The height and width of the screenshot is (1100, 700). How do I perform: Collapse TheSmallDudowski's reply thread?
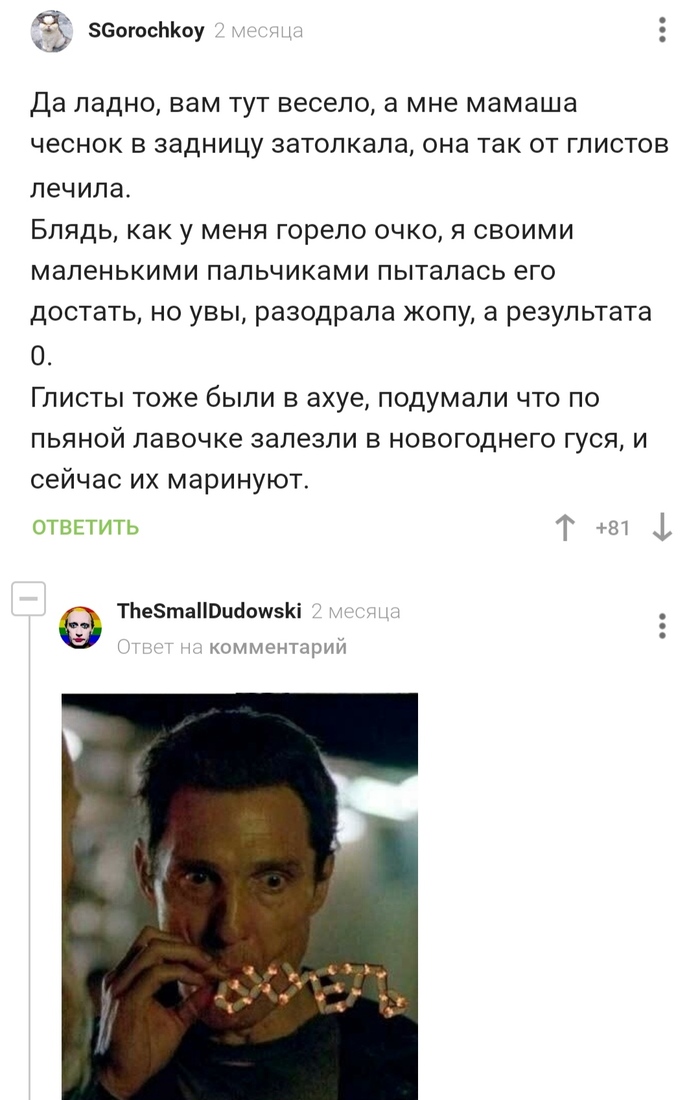point(28,599)
